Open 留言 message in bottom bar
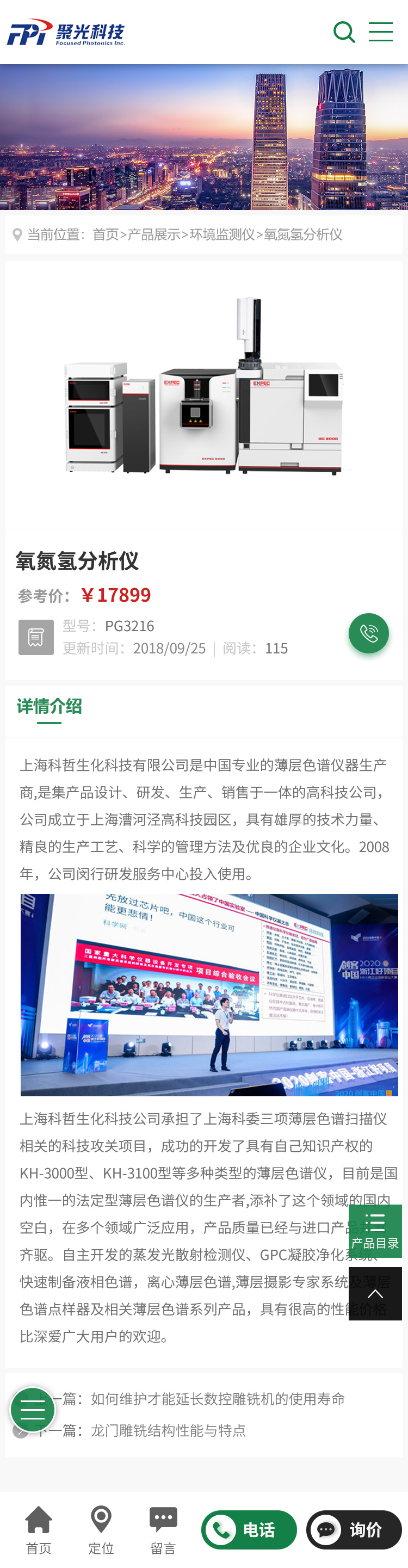Screen dimensions: 408x1568 pos(163,1530)
